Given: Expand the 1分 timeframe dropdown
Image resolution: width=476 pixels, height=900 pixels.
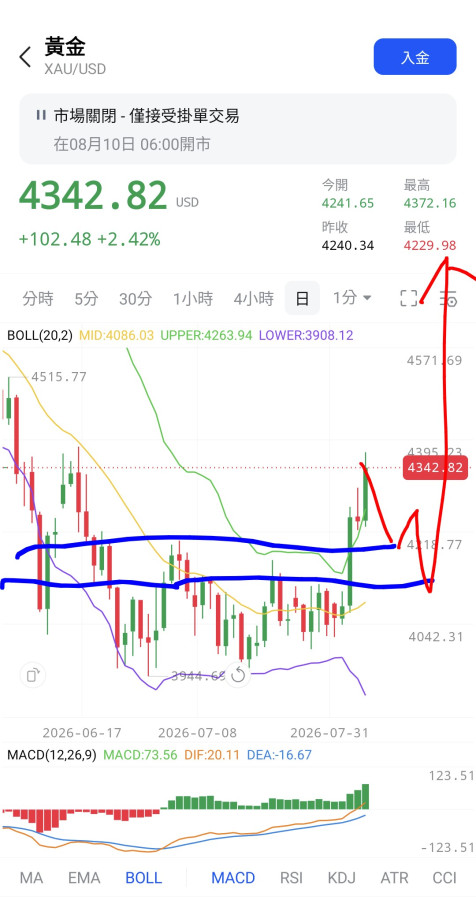Looking at the screenshot, I should [x=352, y=298].
